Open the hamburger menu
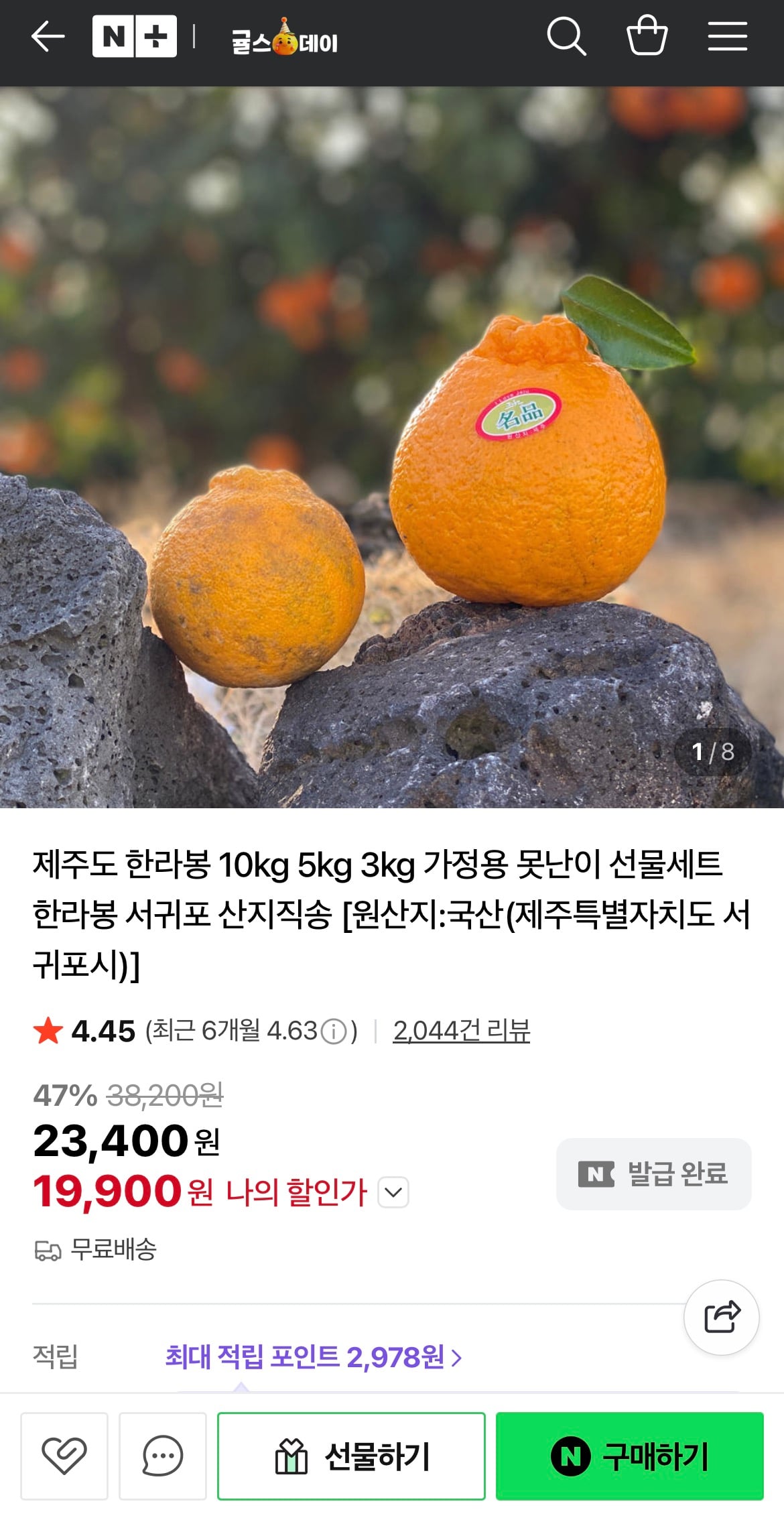The image size is (784, 1520). tap(728, 37)
